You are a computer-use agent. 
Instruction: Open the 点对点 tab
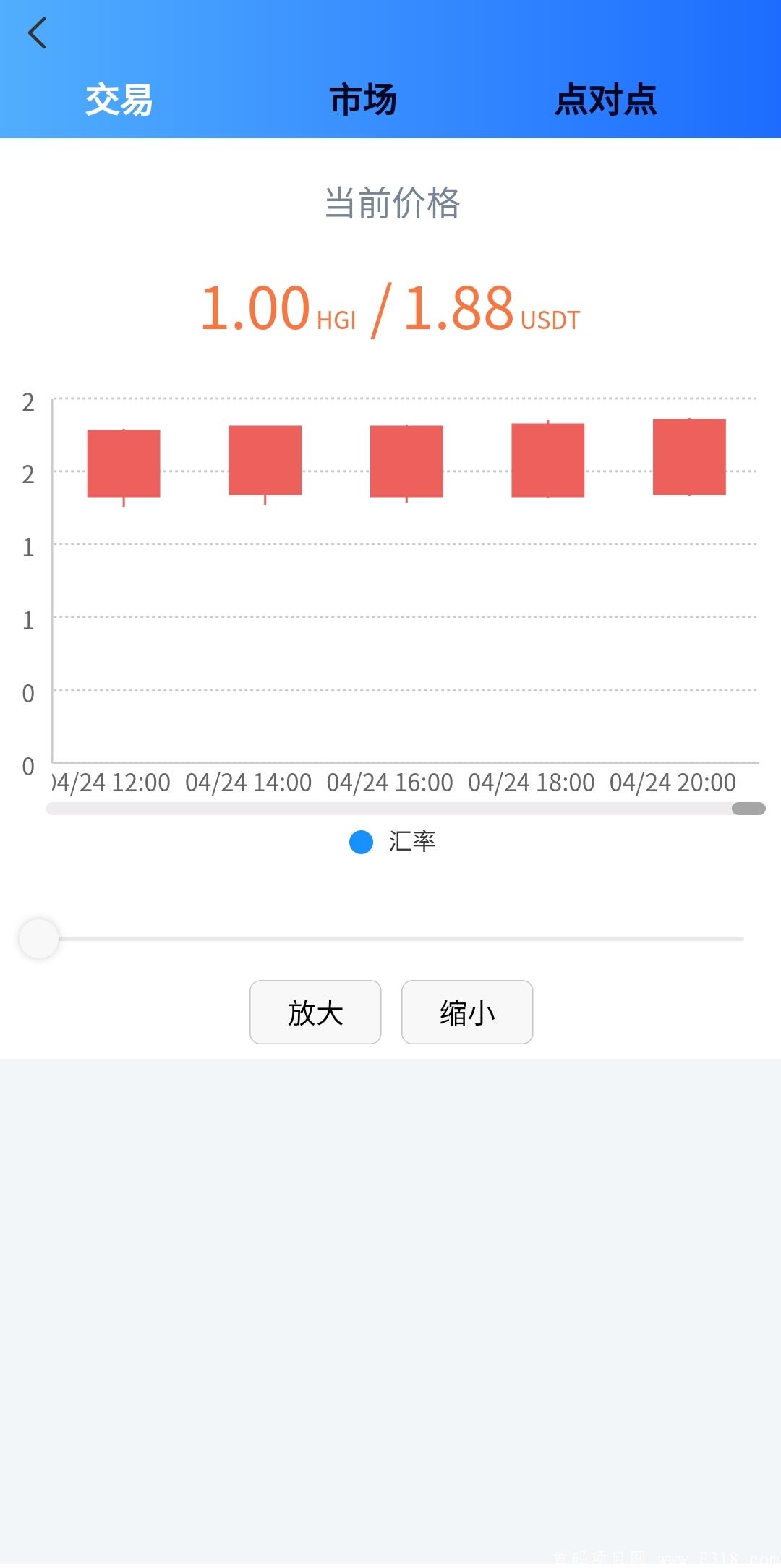tap(606, 100)
